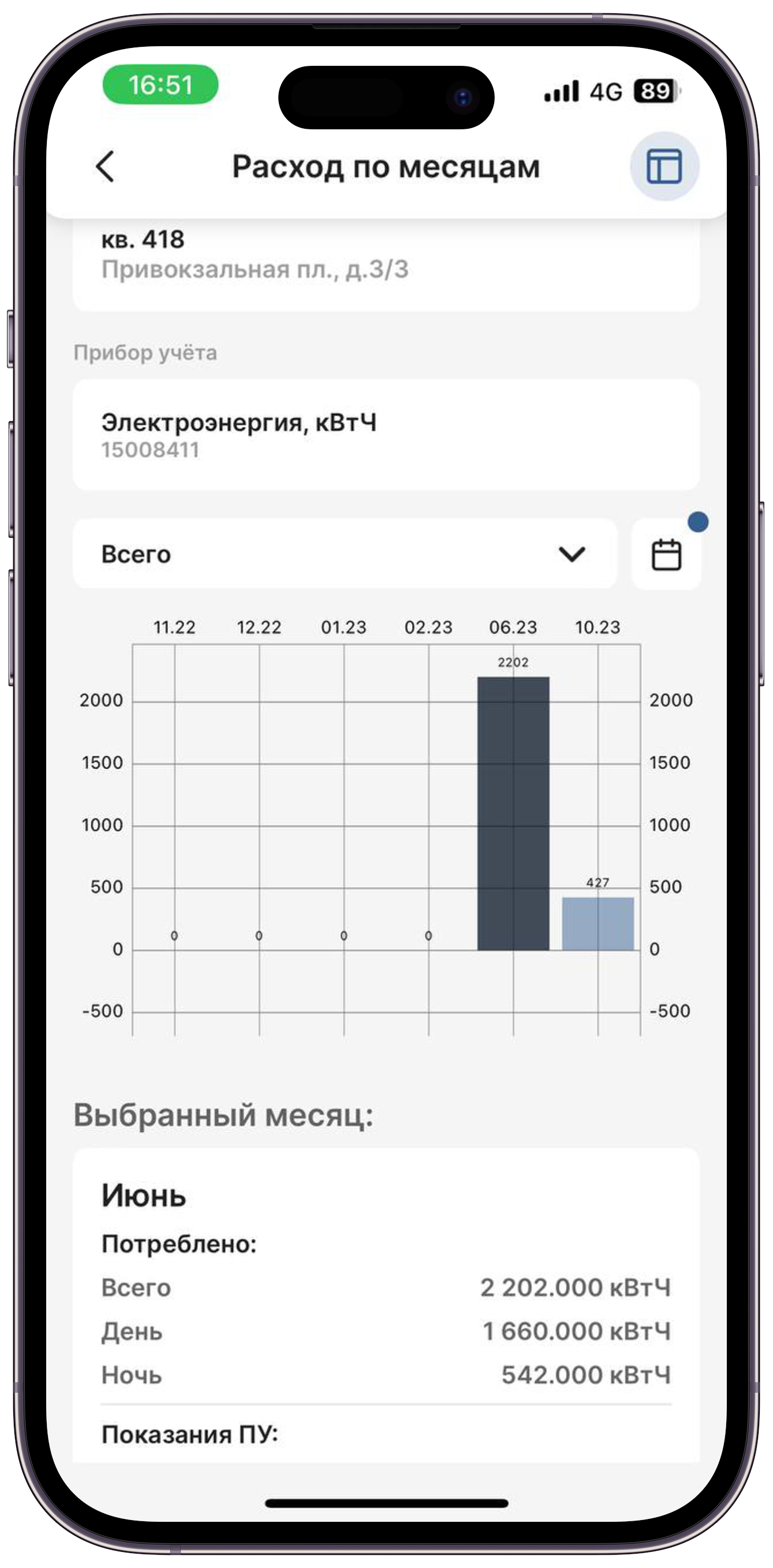Select the 10.23 bar with 427
Screen dimensions: 773x1568
click(x=597, y=923)
